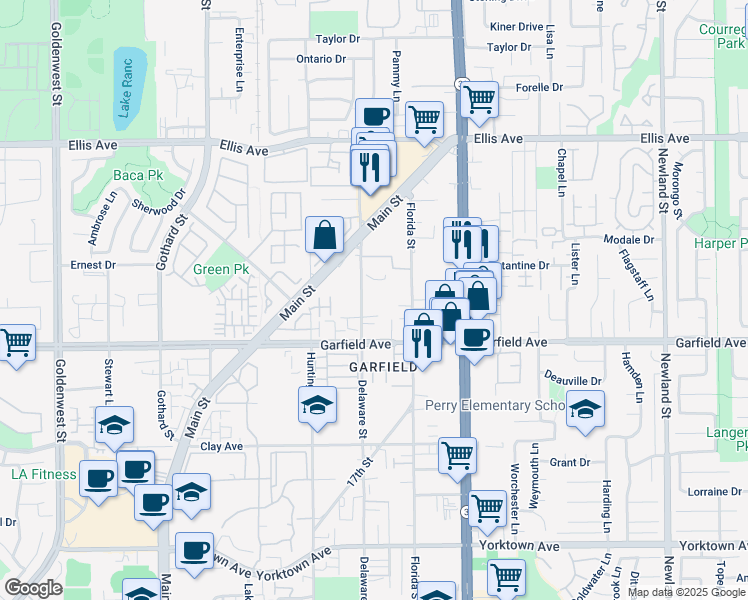
Task: Open the coffee cup marker on Yorktown Ave
Action: (194, 550)
